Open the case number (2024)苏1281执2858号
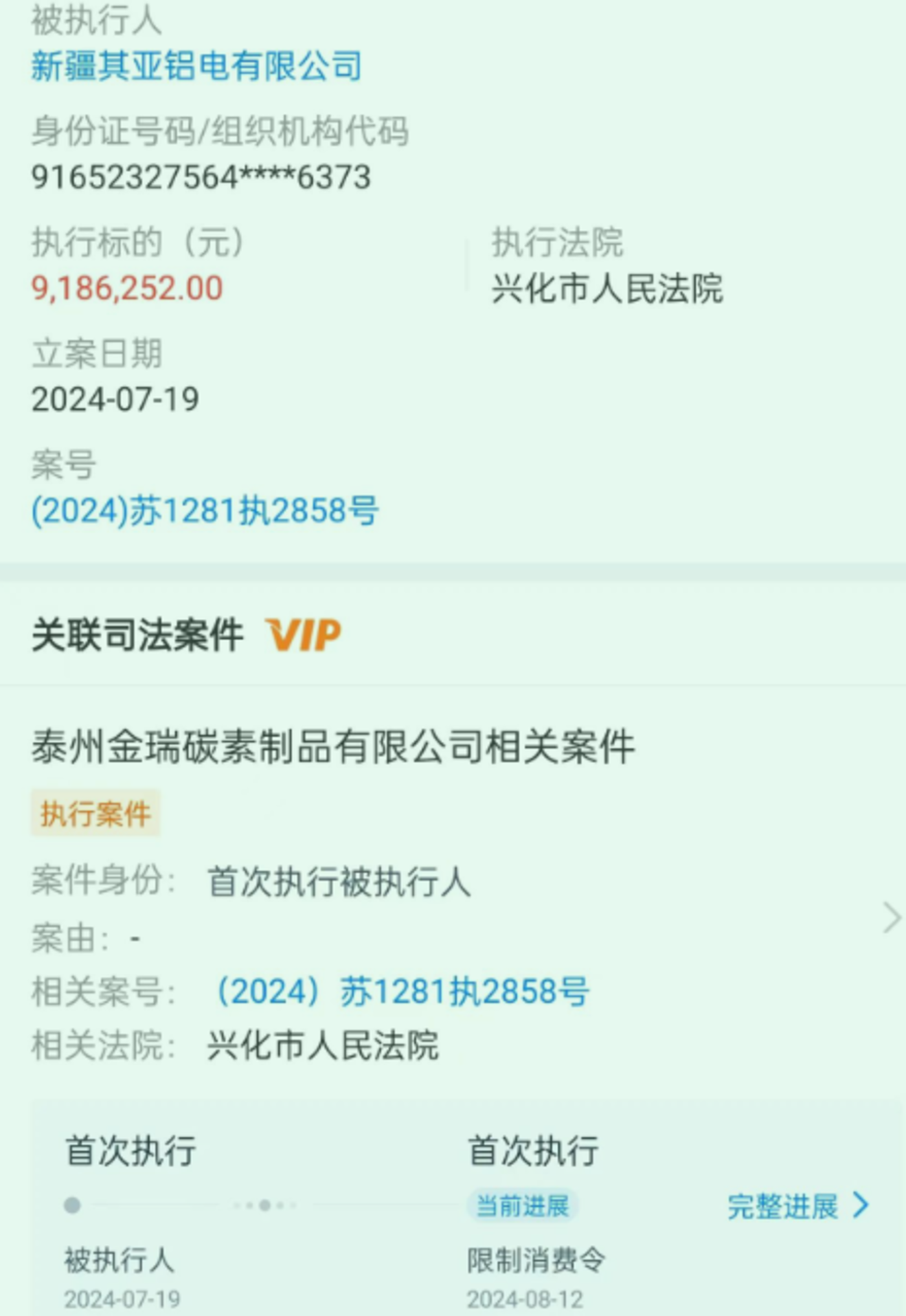 click(x=205, y=511)
